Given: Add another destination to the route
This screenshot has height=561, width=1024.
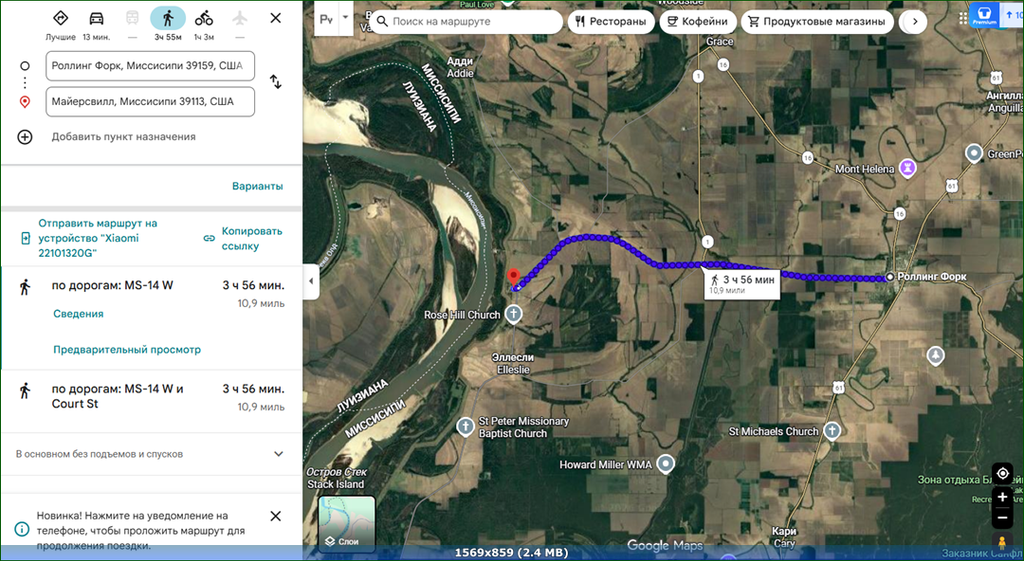Looking at the screenshot, I should [123, 137].
